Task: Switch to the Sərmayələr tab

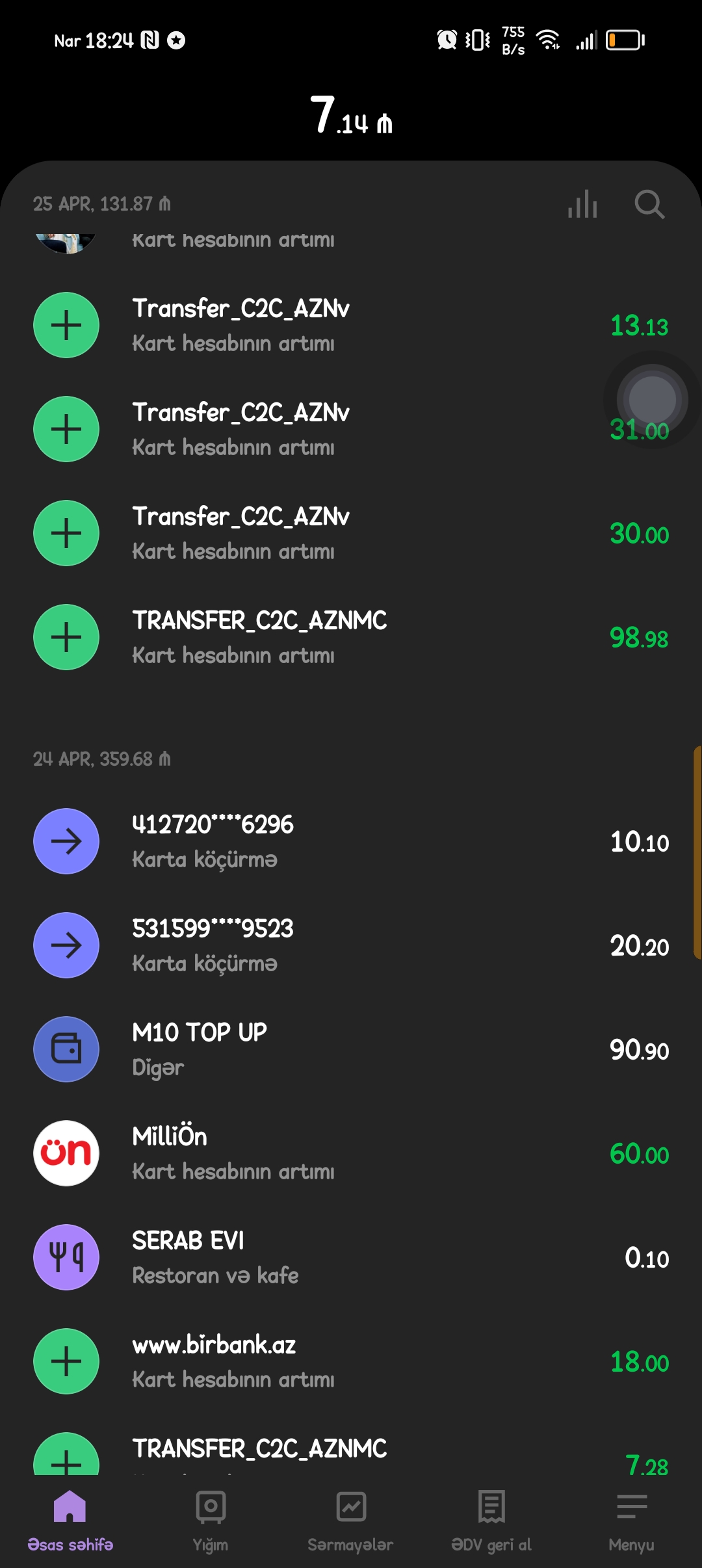Action: point(351,1521)
